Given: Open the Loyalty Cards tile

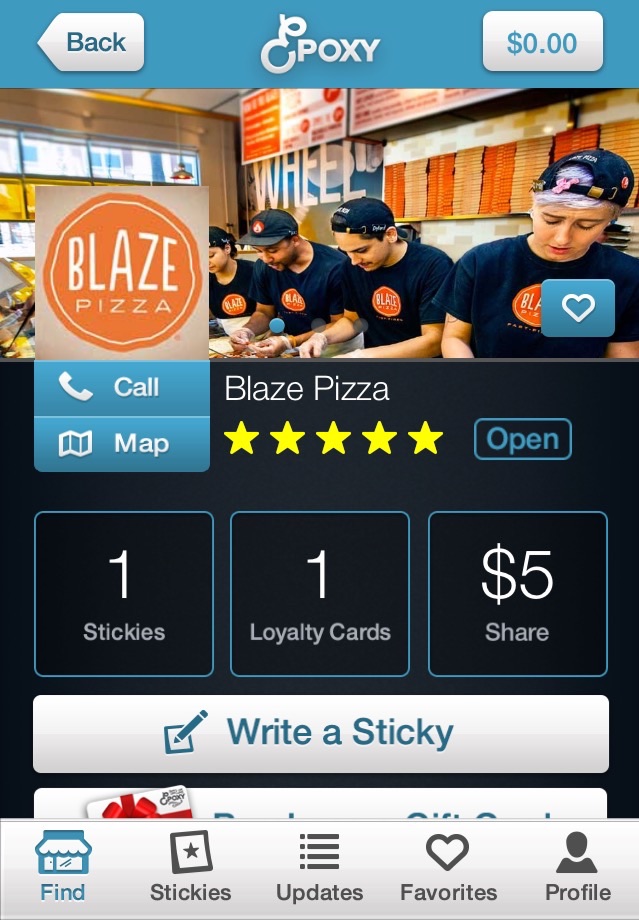Looking at the screenshot, I should 320,594.
